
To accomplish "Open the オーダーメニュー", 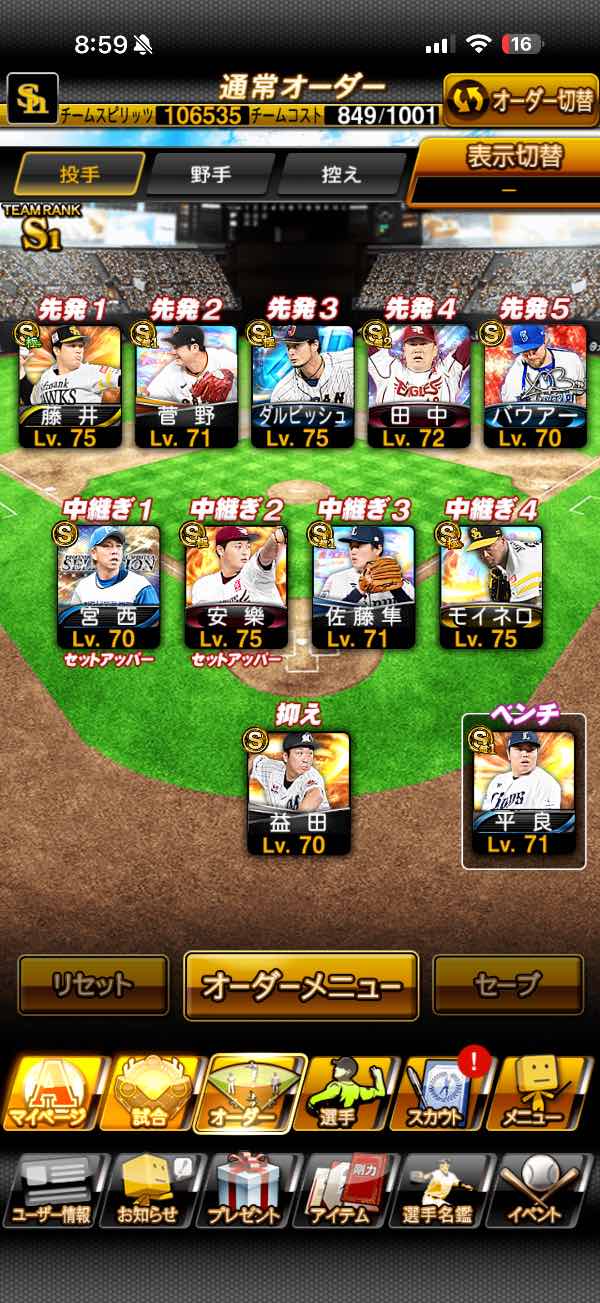I will (301, 986).
